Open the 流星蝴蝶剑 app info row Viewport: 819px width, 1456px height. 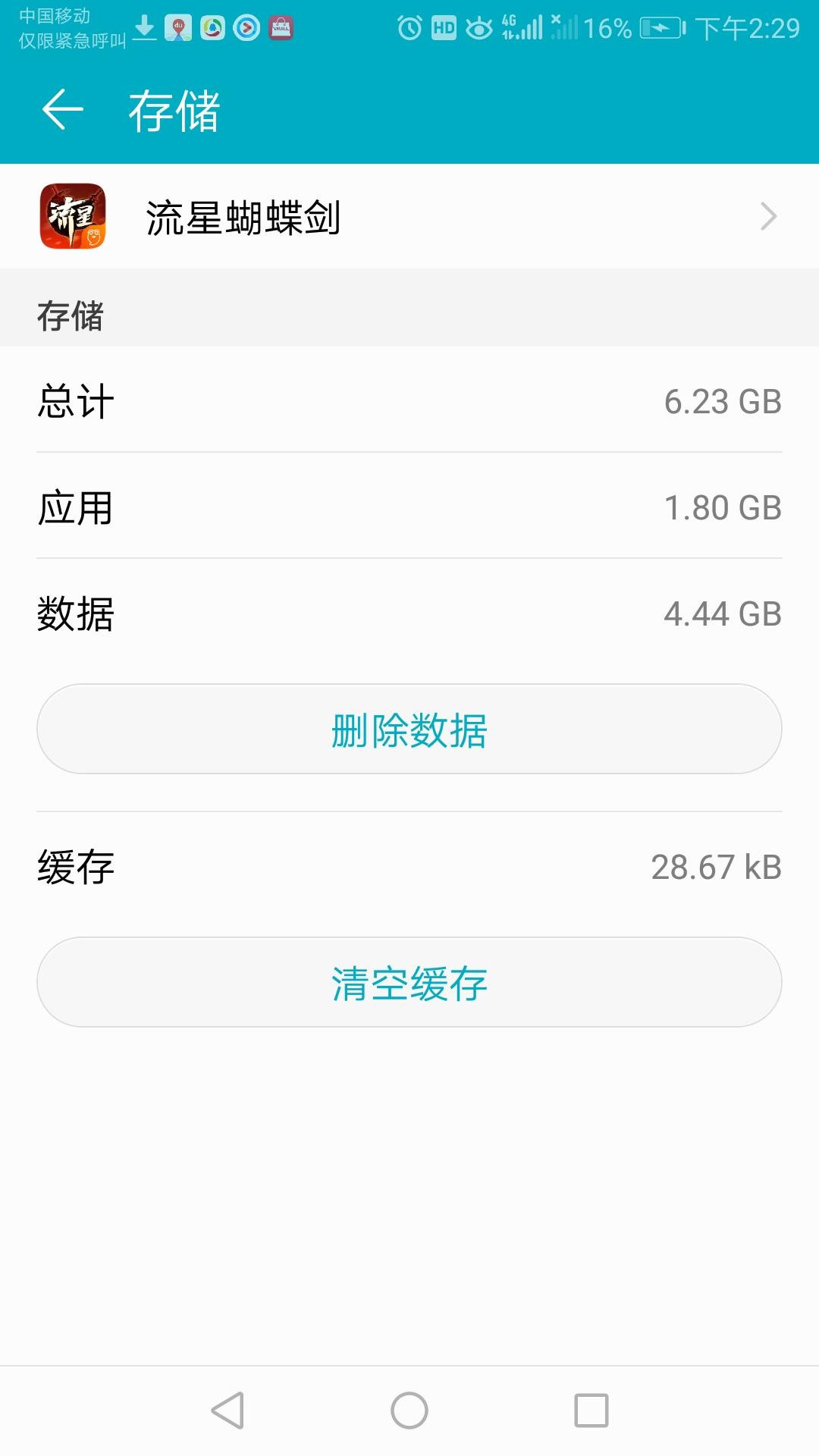point(409,217)
